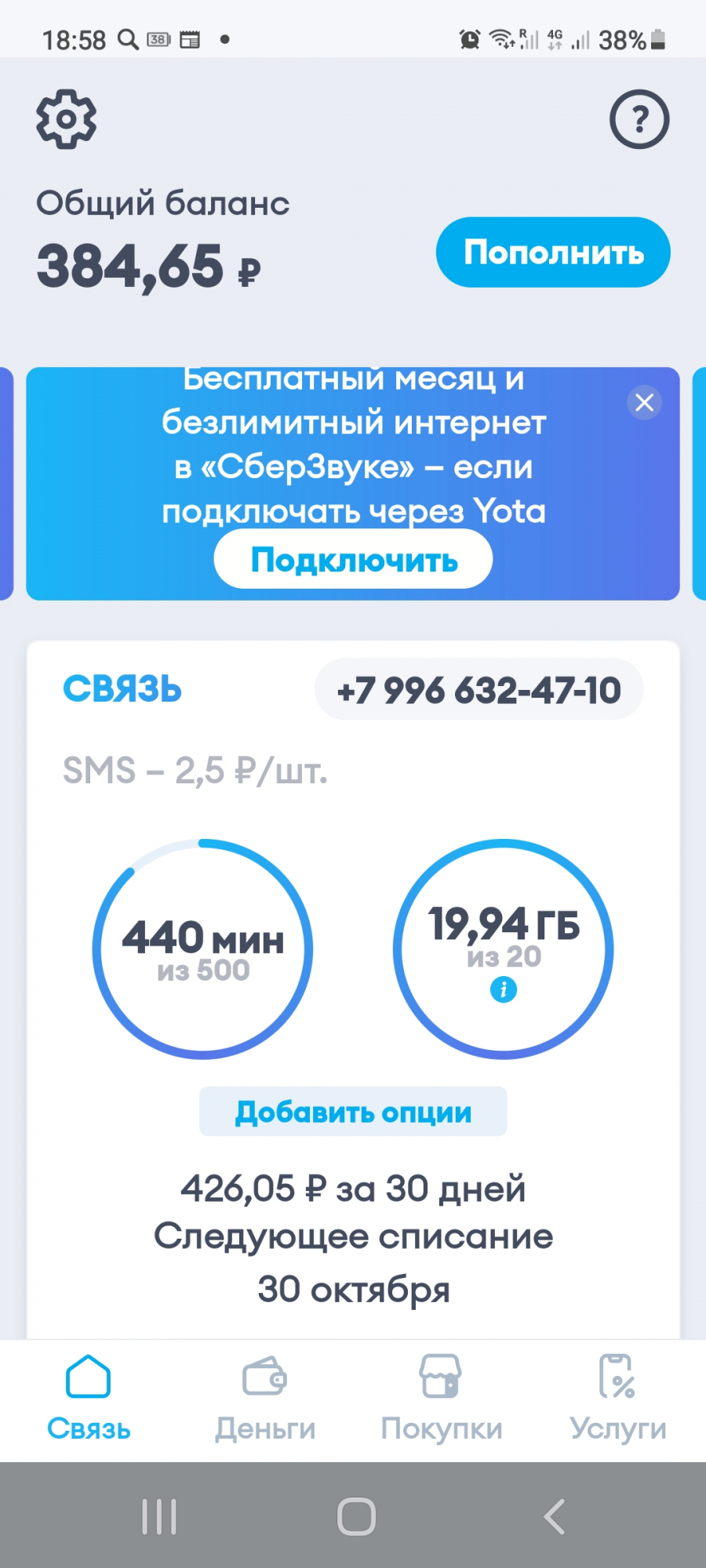Open recent apps from the navigation bar
This screenshot has width=706, height=1568.
(x=159, y=1516)
